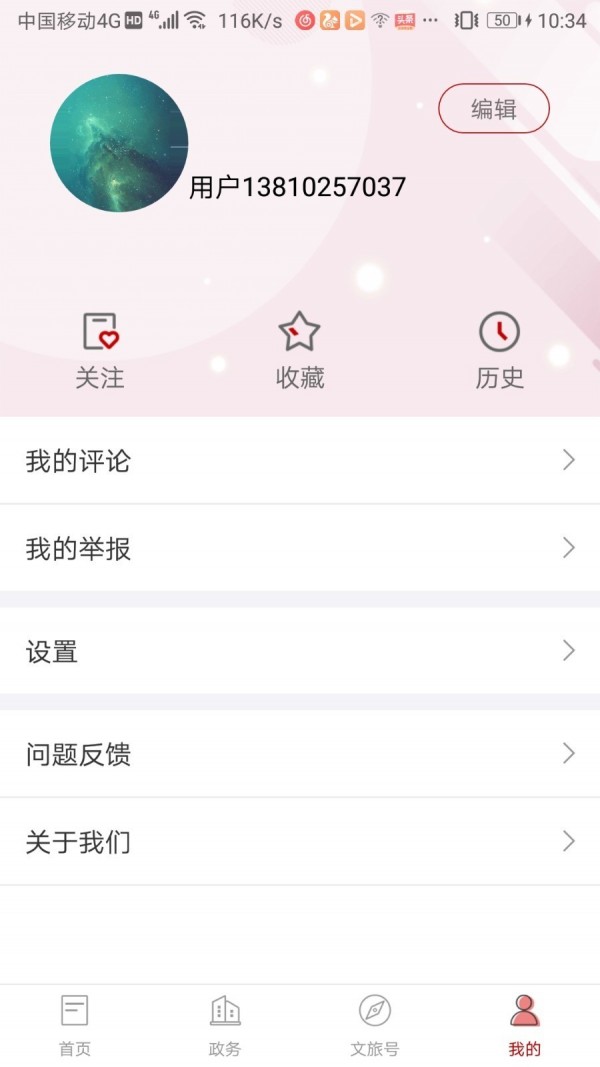Open 我的举报 my reports

300,548
